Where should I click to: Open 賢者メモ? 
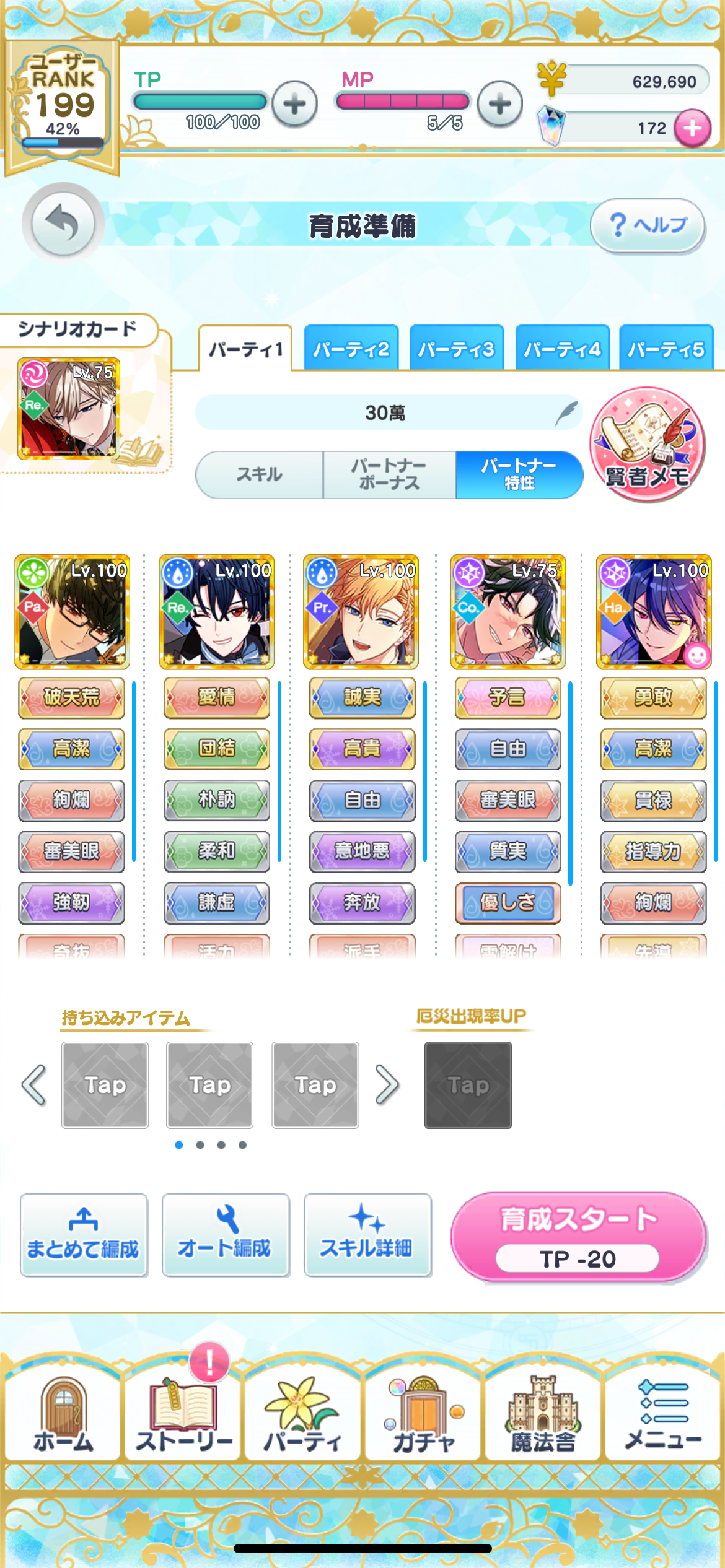pos(648,445)
